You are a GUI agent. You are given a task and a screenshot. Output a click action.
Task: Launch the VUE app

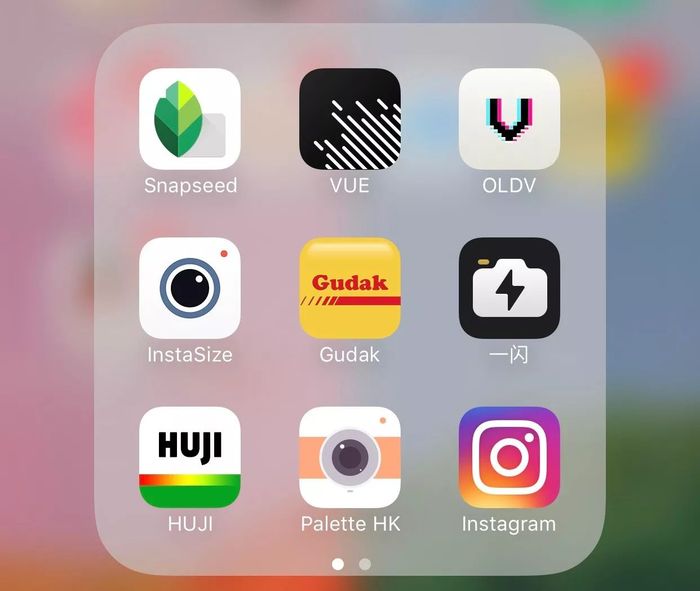click(x=350, y=119)
